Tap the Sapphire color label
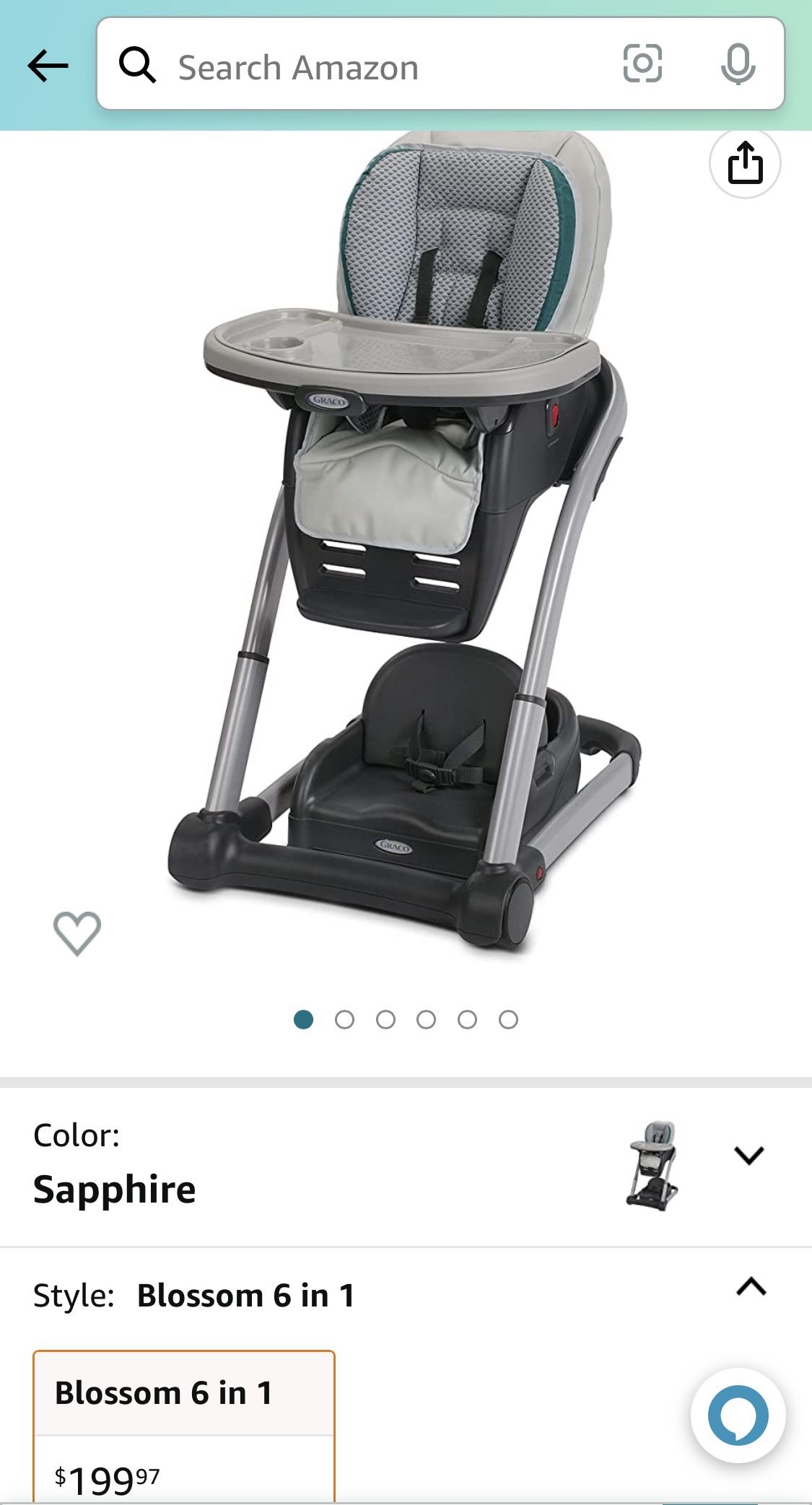Screen dimensions: 812x1505 (115, 1190)
